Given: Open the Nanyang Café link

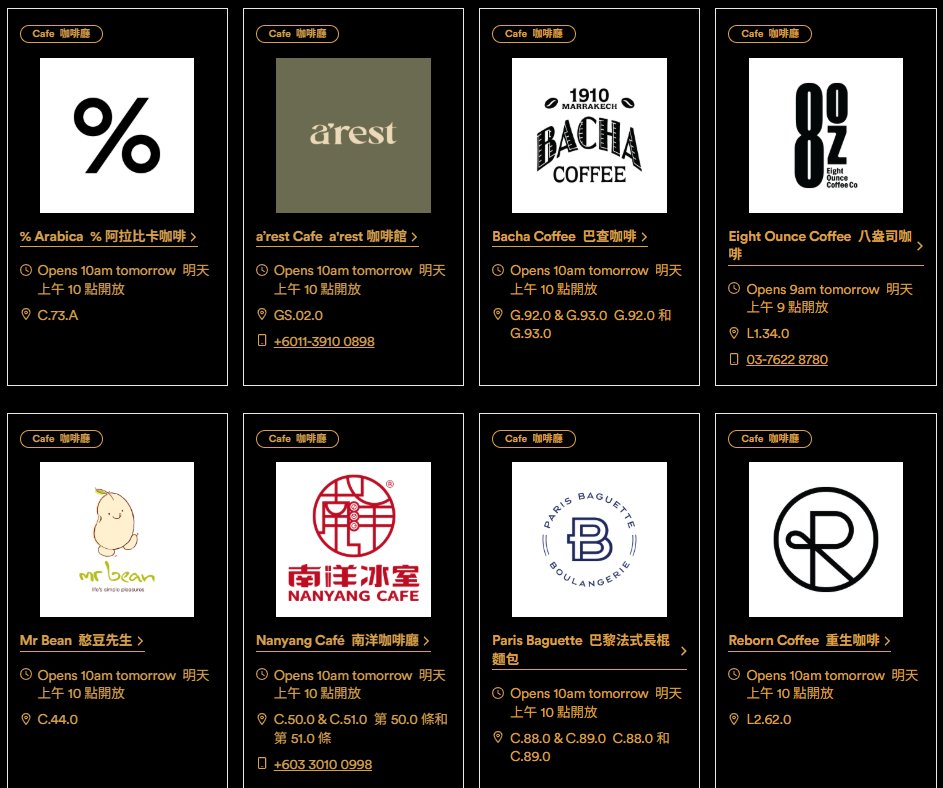Looking at the screenshot, I should tap(342, 640).
